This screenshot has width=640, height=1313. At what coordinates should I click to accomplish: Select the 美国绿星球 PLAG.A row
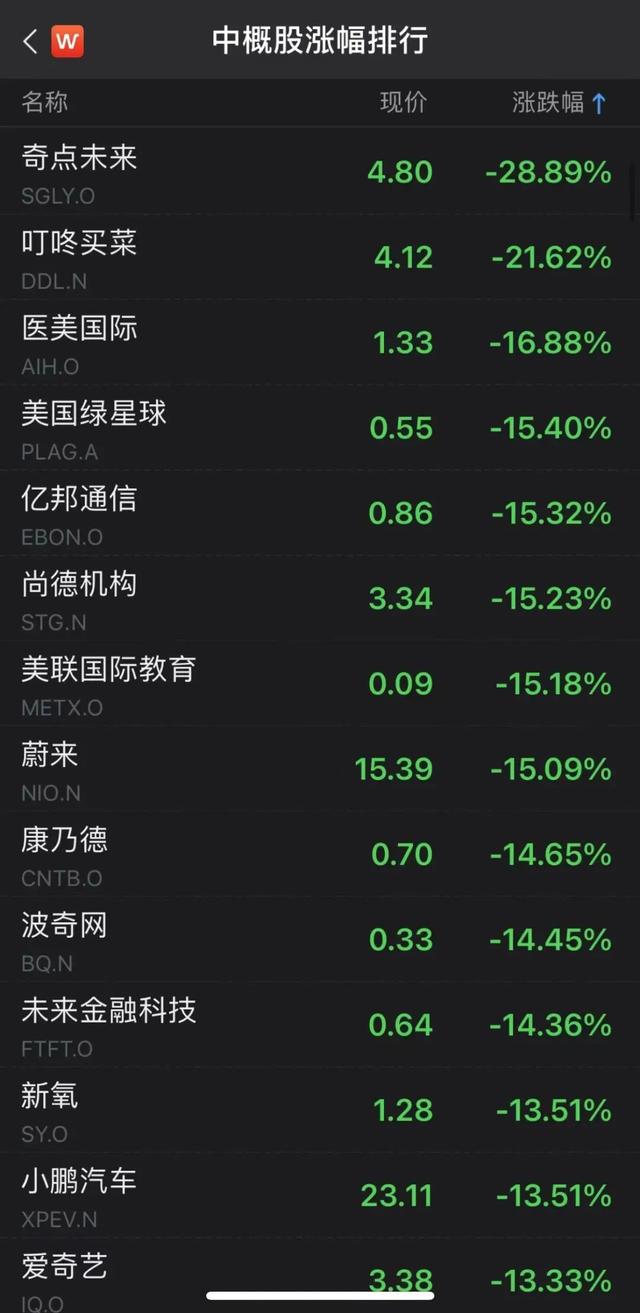pyautogui.click(x=320, y=428)
